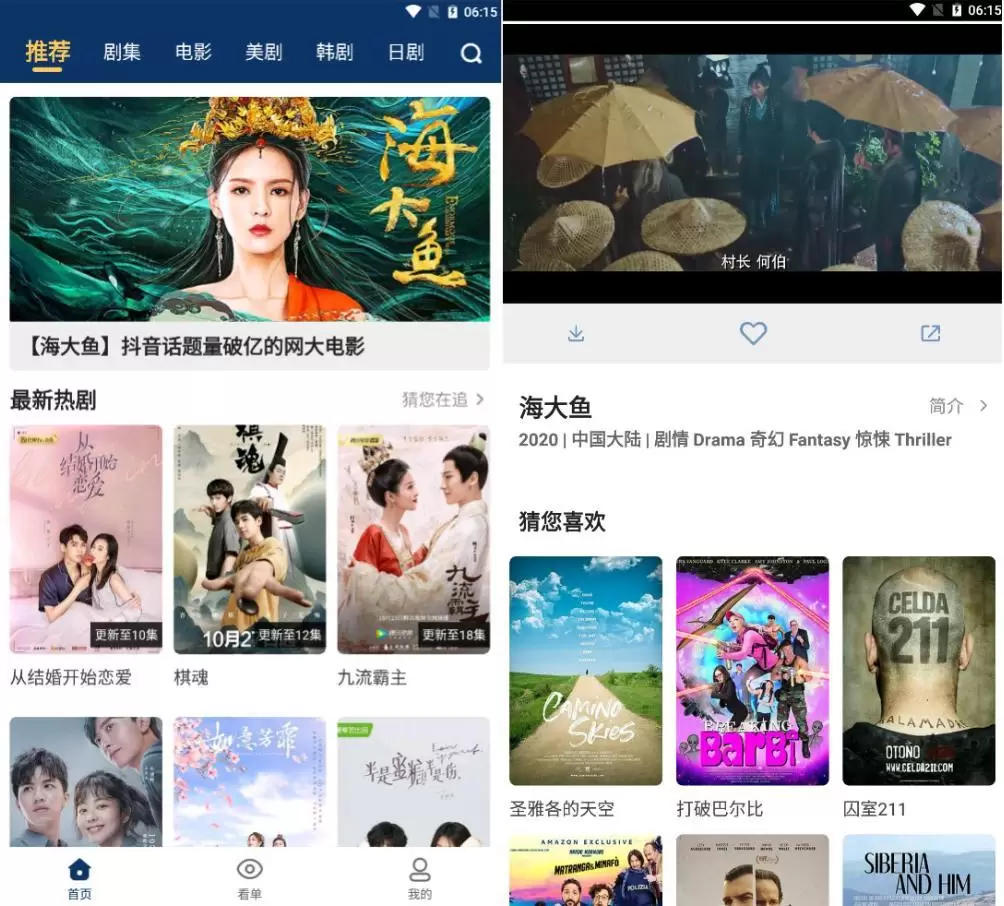This screenshot has height=906, width=1004.
Task: Switch to the 电影 tab
Action: coord(193,52)
